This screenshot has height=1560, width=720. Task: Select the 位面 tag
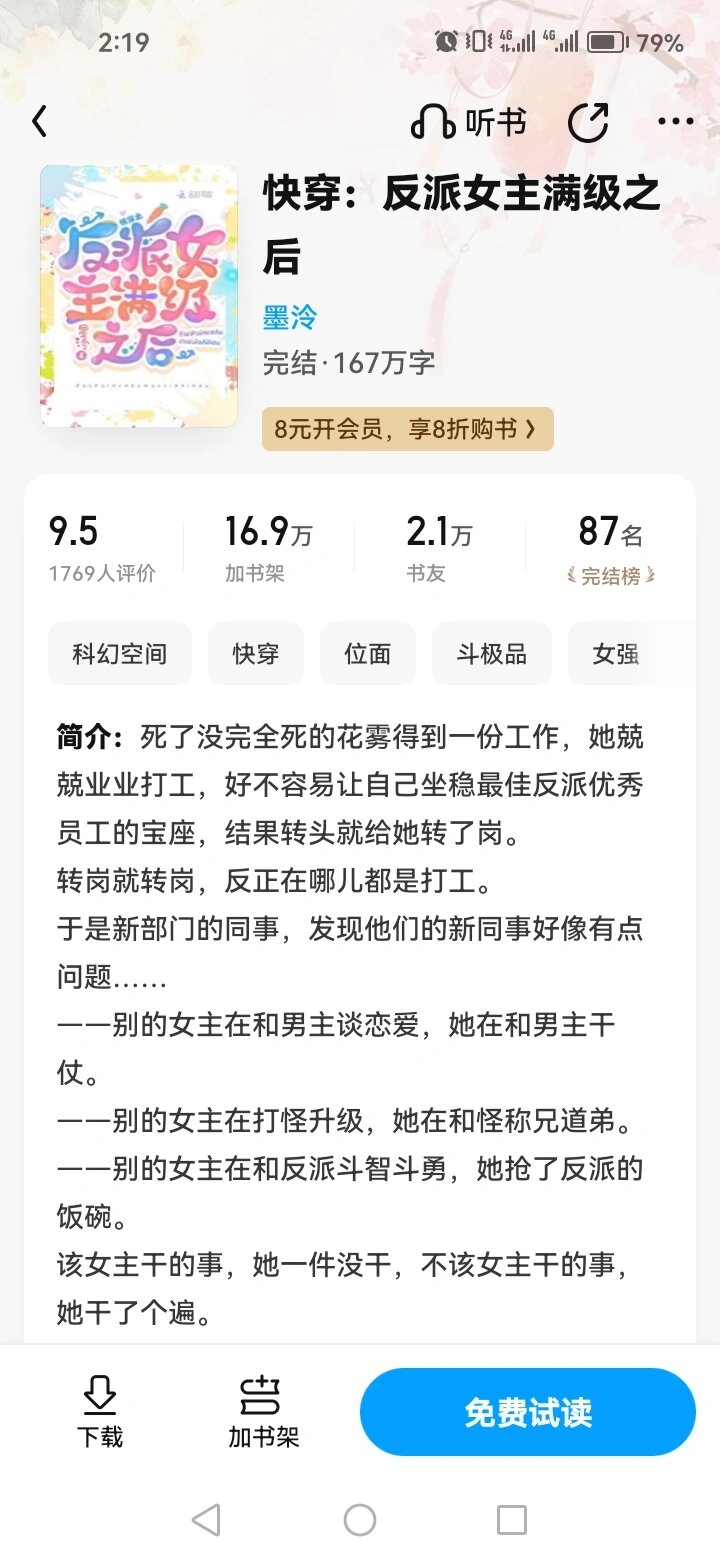pos(368,654)
